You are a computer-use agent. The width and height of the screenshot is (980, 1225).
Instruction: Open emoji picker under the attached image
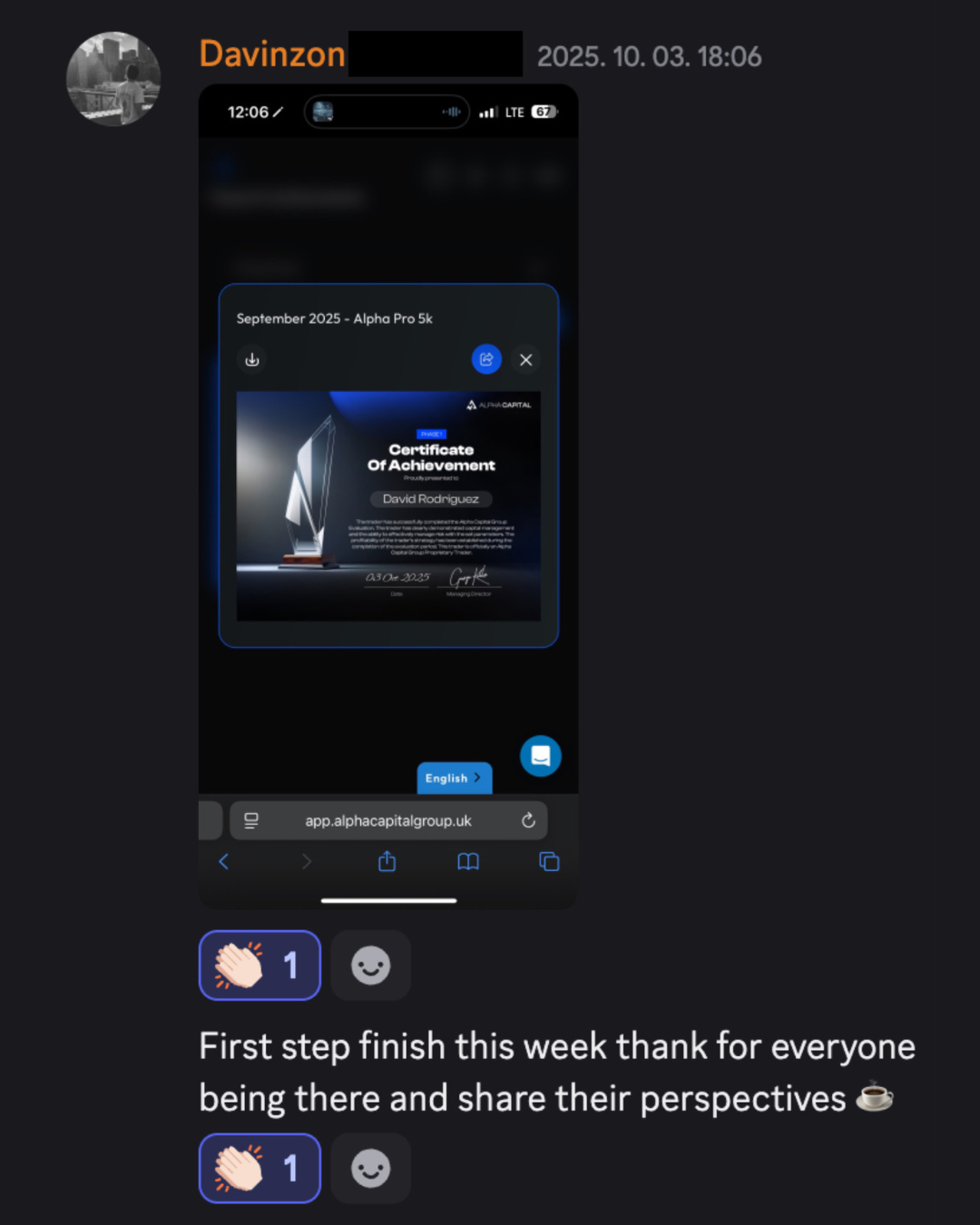click(x=370, y=965)
